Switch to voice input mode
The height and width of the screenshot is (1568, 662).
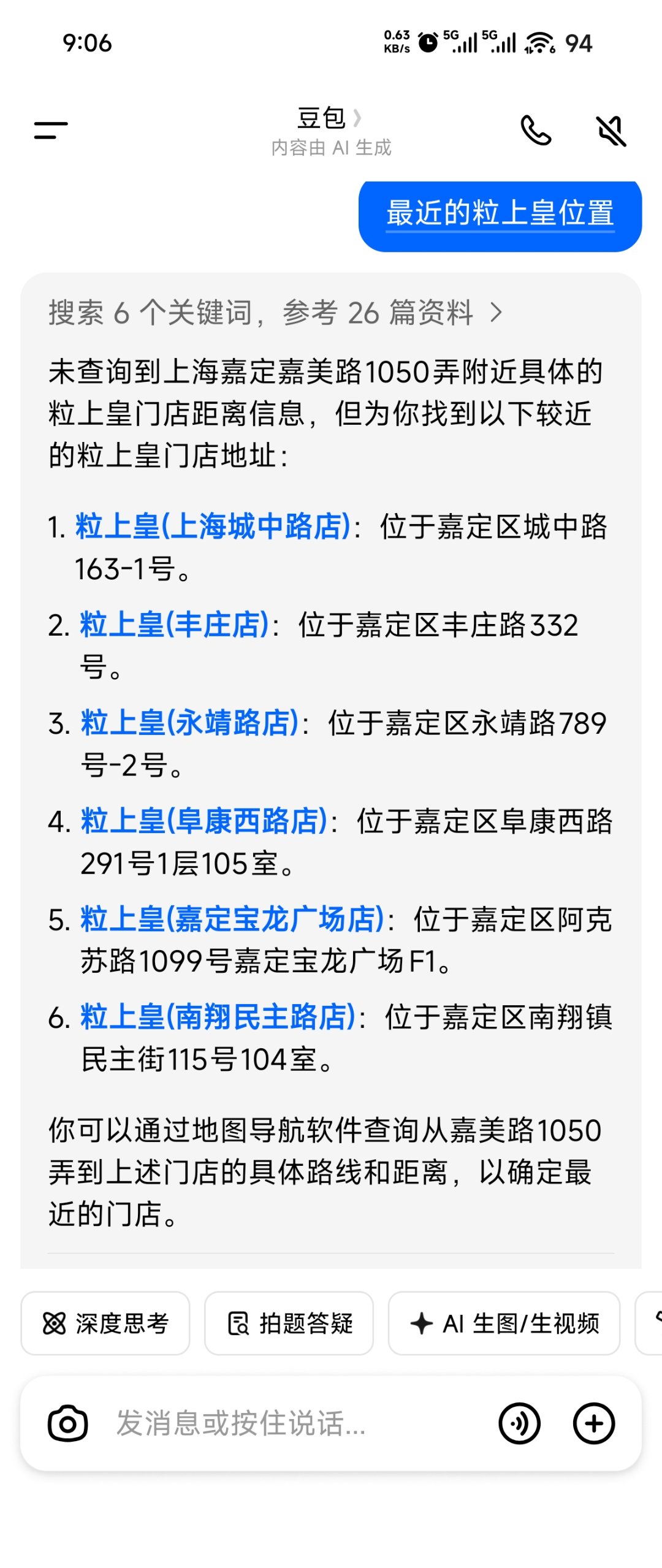[x=519, y=1423]
